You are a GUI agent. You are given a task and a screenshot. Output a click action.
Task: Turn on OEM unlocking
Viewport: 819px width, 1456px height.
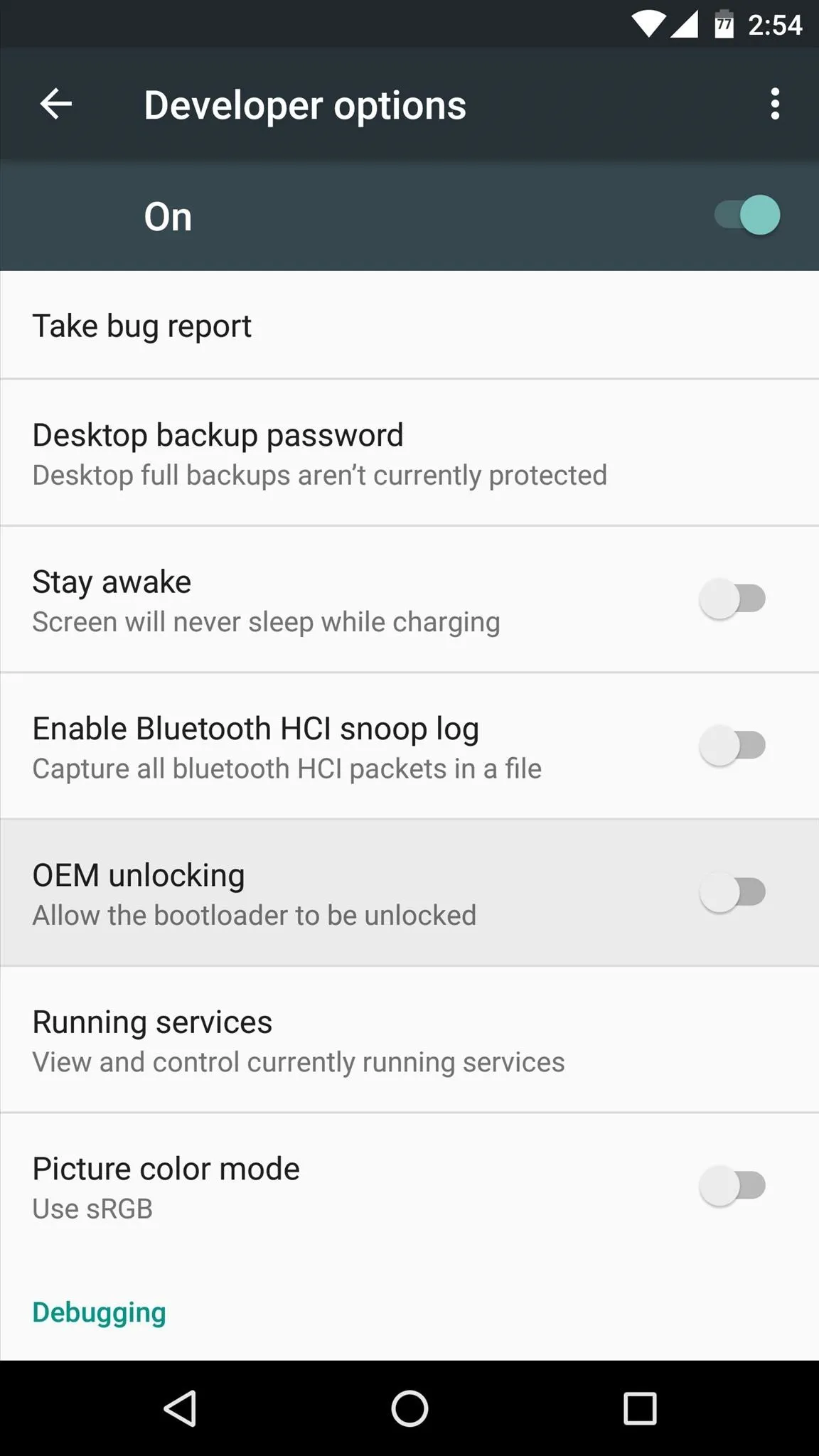pos(733,892)
